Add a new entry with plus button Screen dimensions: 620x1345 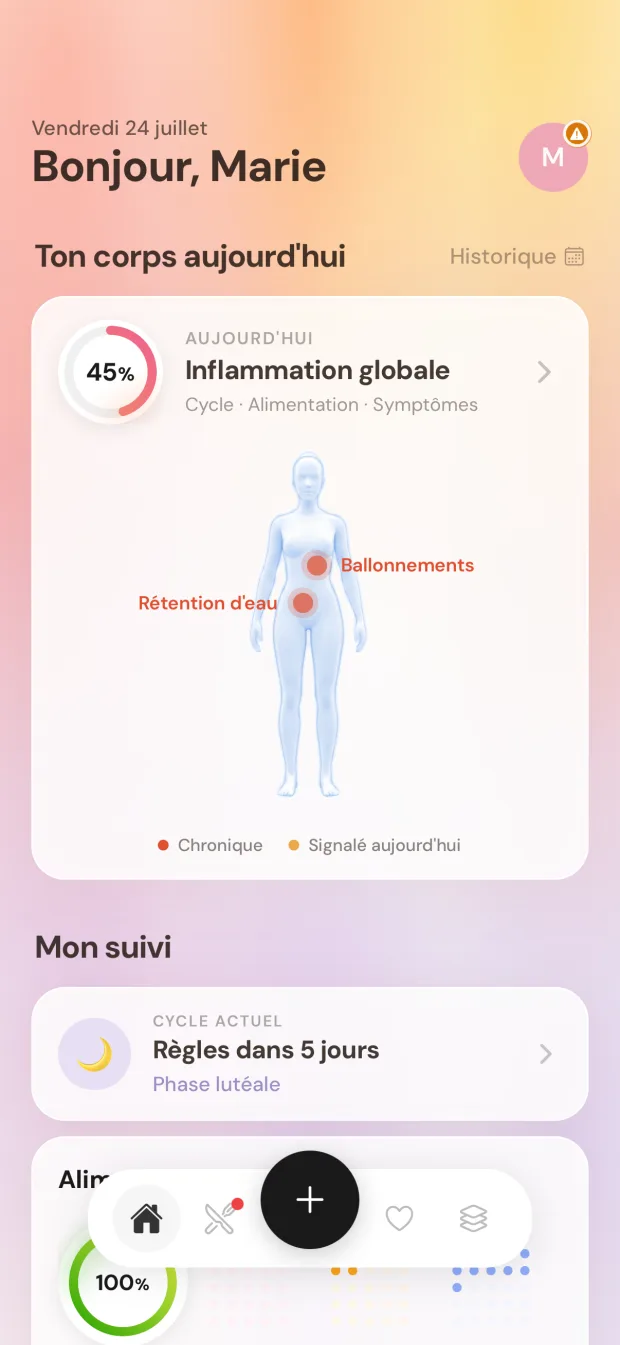pyautogui.click(x=310, y=1200)
